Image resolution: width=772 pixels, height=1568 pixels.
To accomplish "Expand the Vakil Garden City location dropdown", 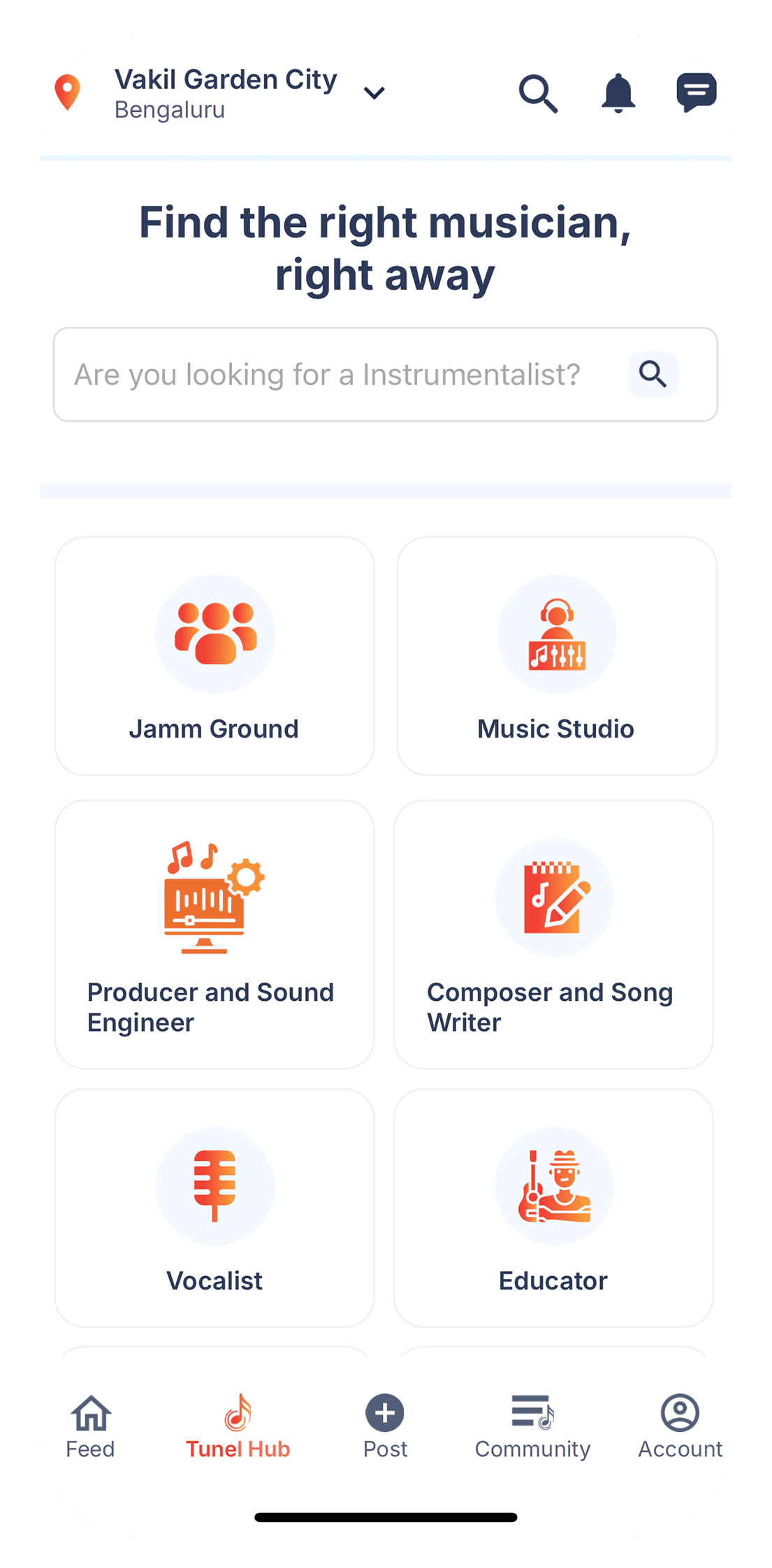I will point(374,93).
